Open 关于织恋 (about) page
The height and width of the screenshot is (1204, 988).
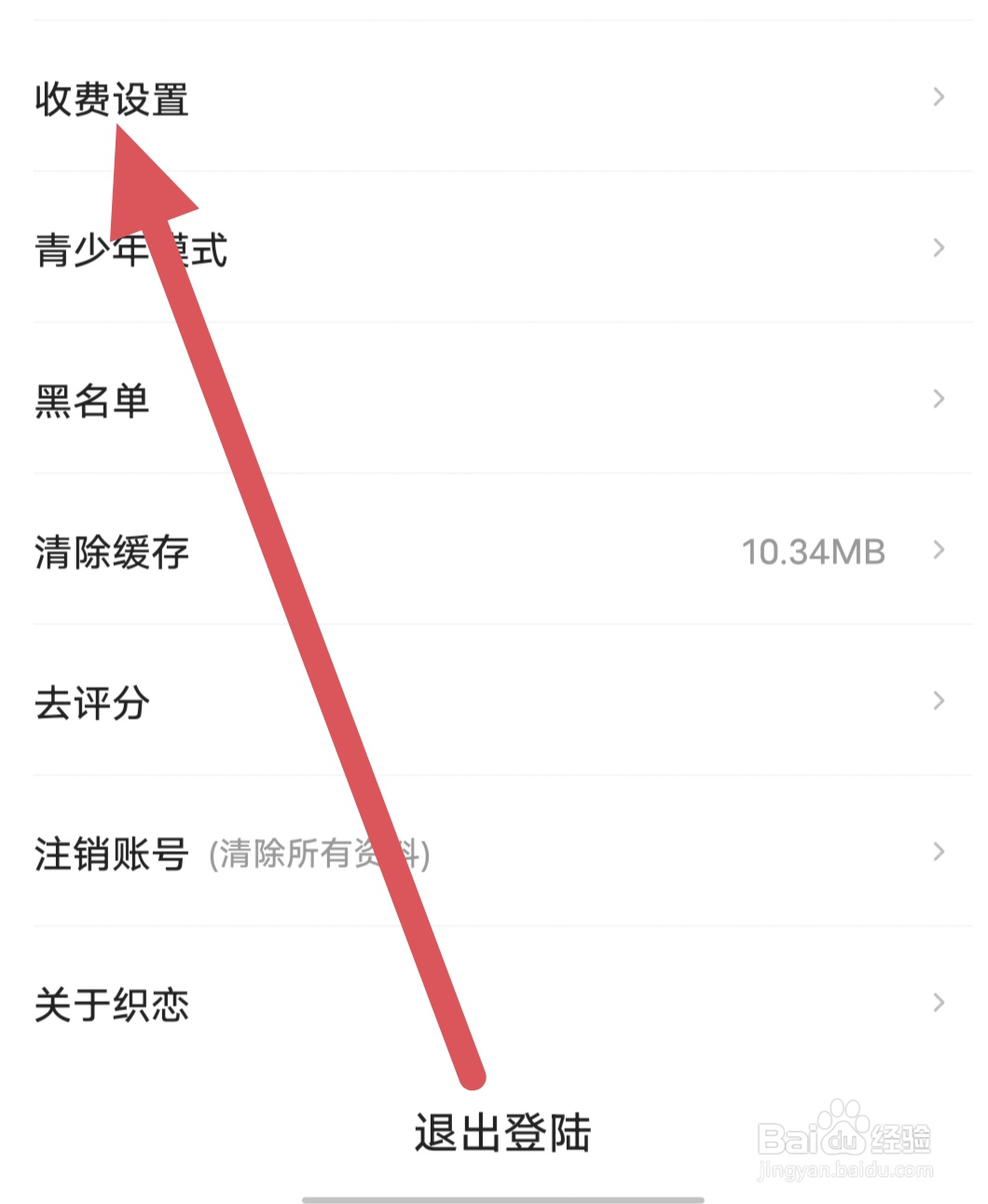click(112, 1003)
